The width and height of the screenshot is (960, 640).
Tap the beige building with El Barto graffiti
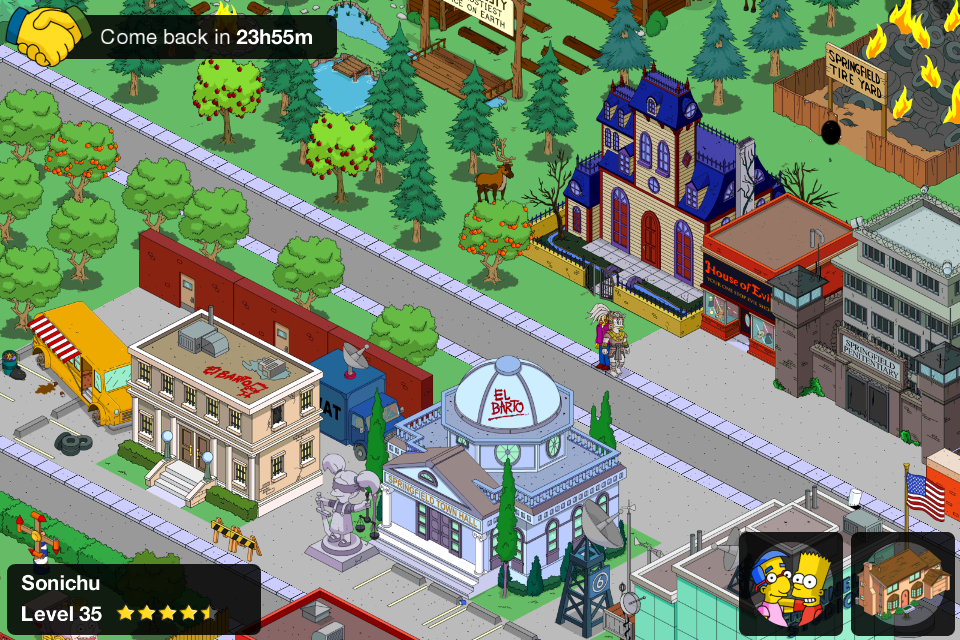coord(225,400)
